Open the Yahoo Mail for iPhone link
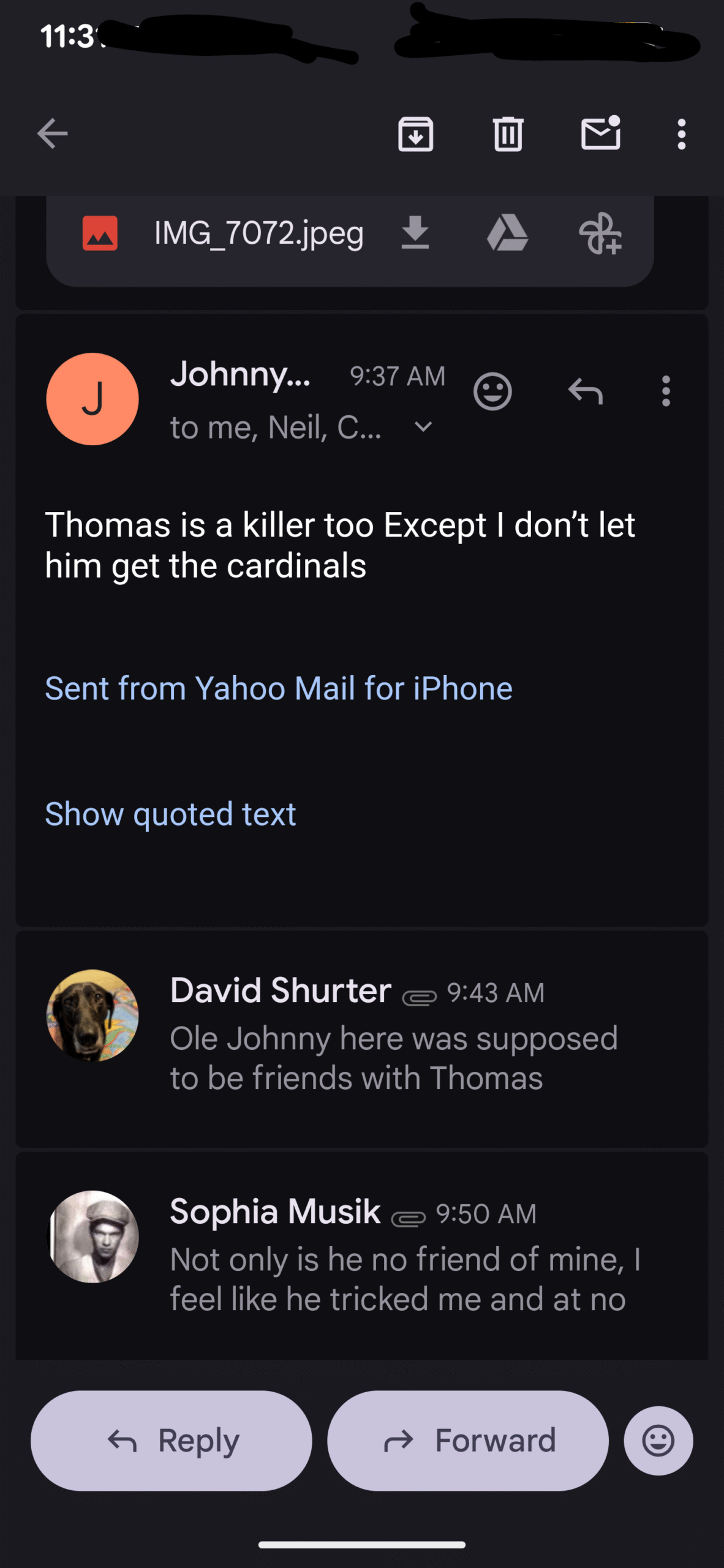724x1568 pixels. coord(279,688)
